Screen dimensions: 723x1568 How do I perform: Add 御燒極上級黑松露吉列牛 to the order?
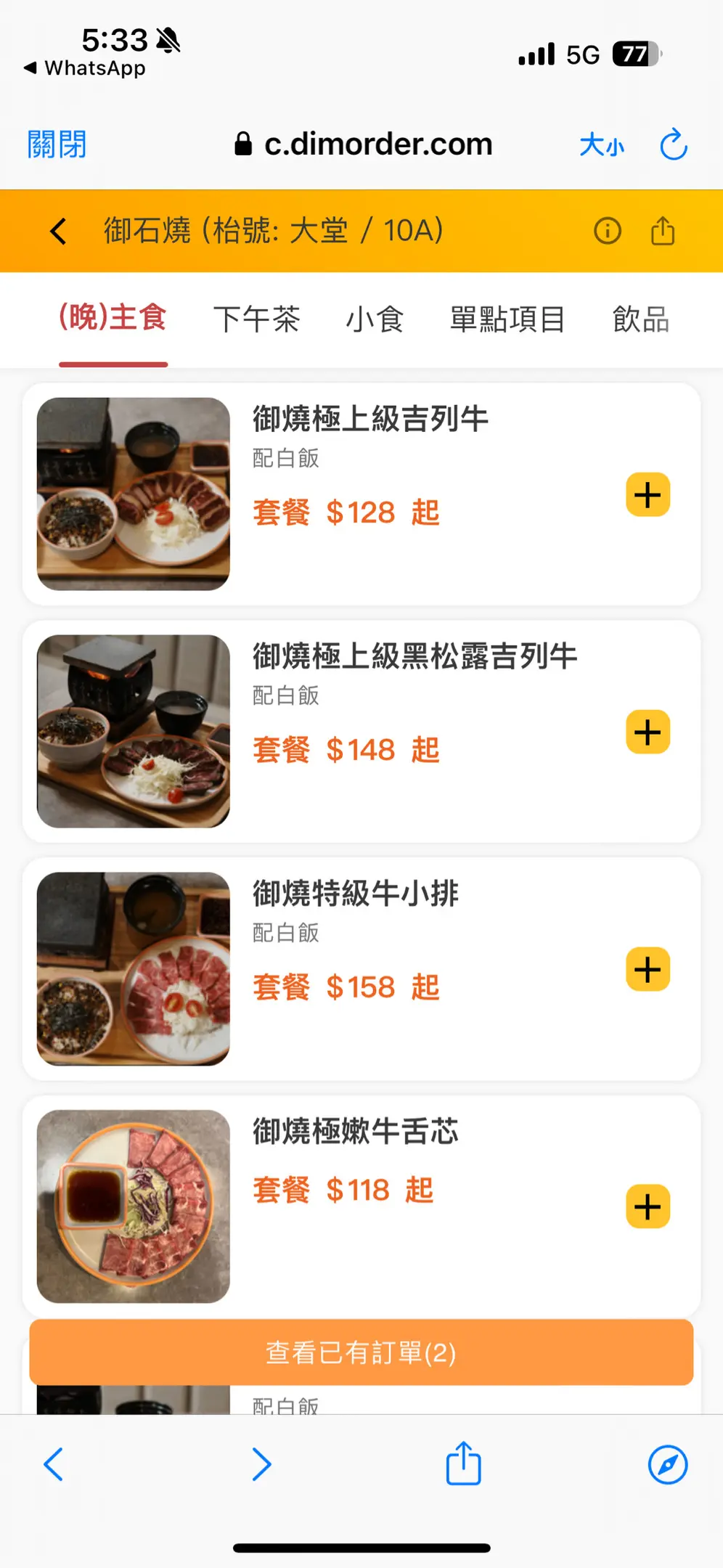[648, 732]
